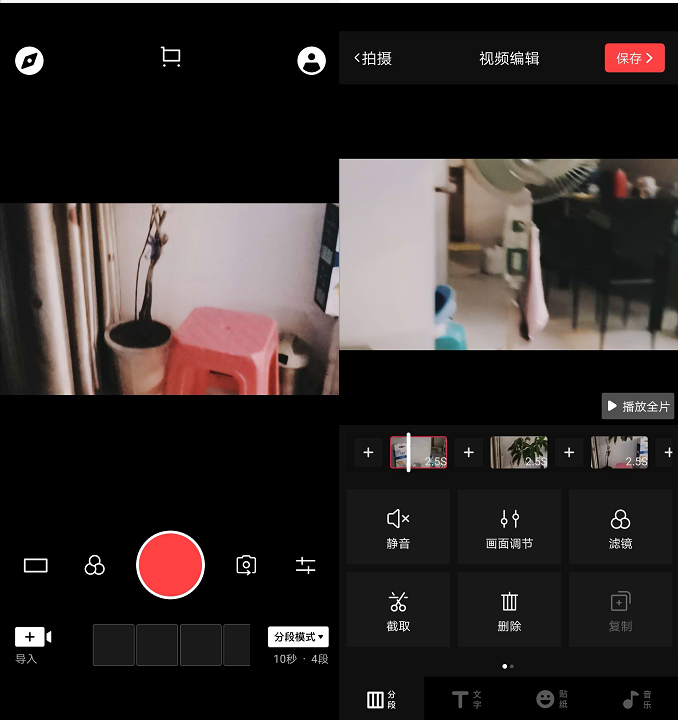Screen dimensions: 680x720
Task: Open the user profile icon
Action: [x=312, y=61]
